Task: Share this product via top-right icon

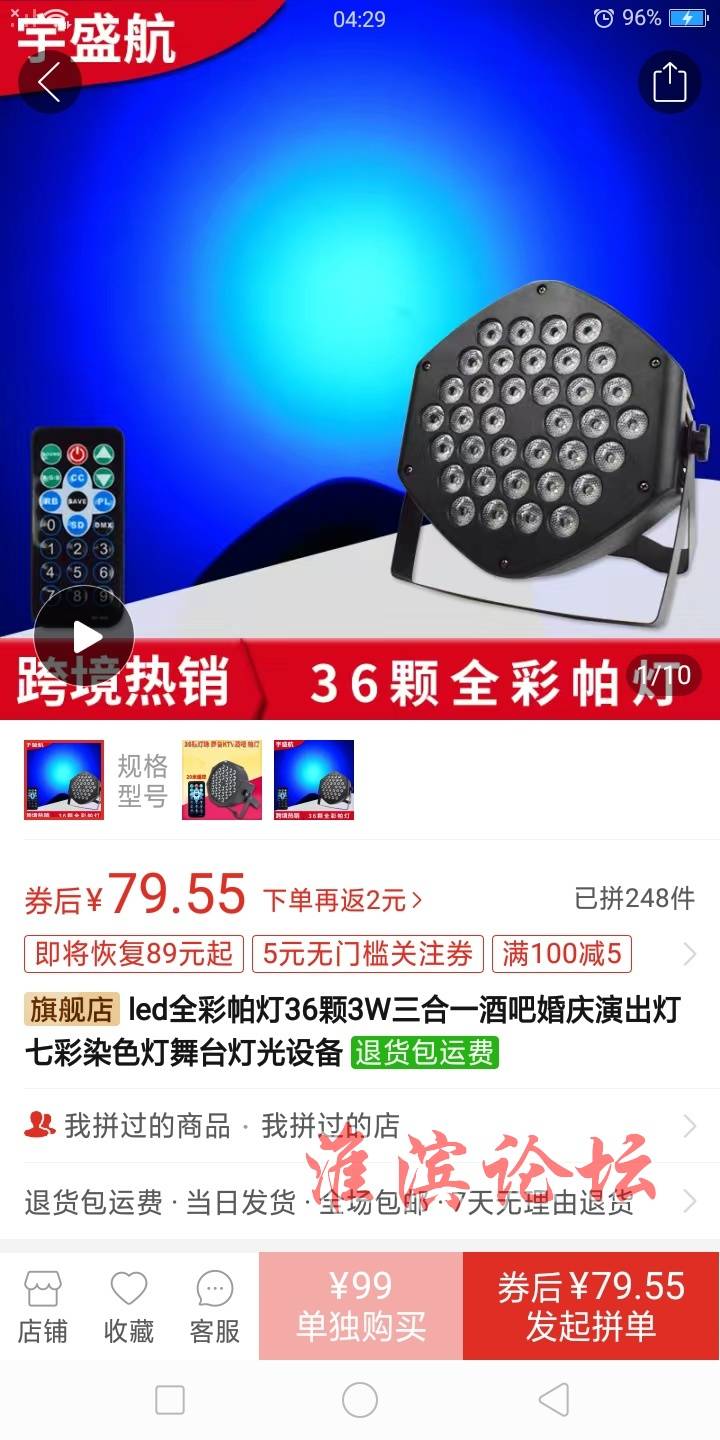Action: point(670,82)
